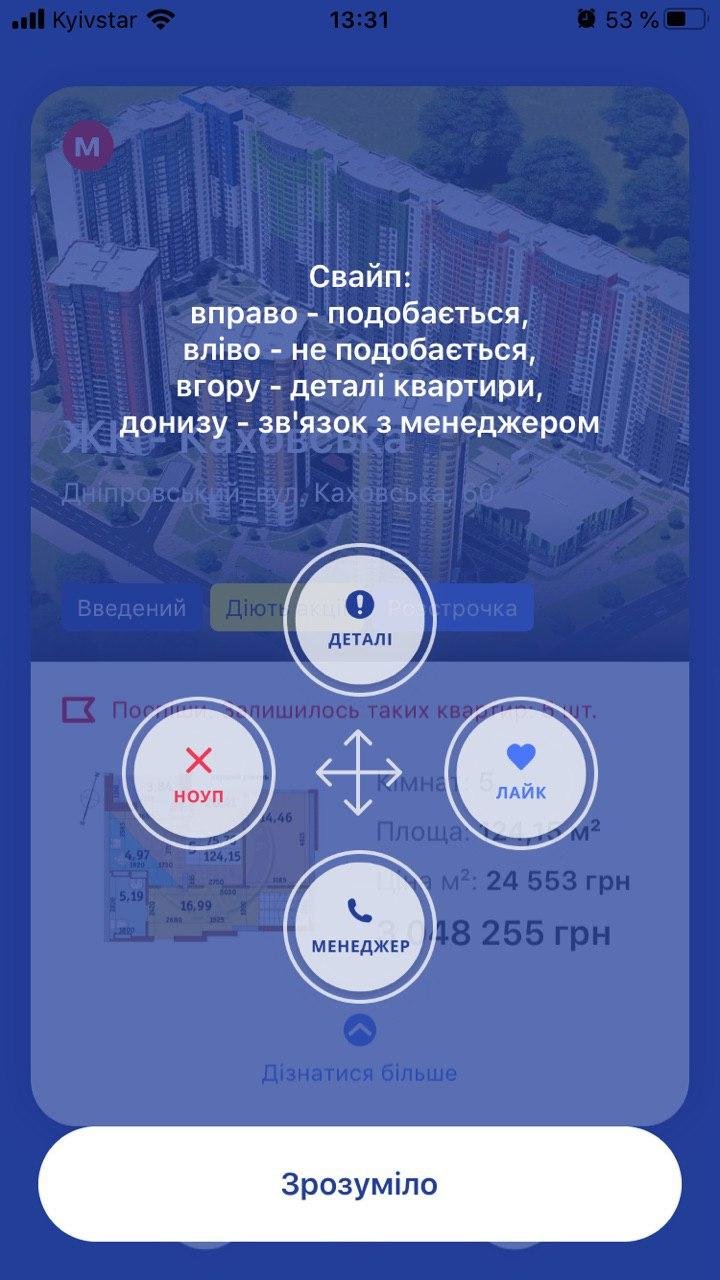Like the apartment with the Лайк button
The width and height of the screenshot is (720, 1280).
tap(520, 773)
